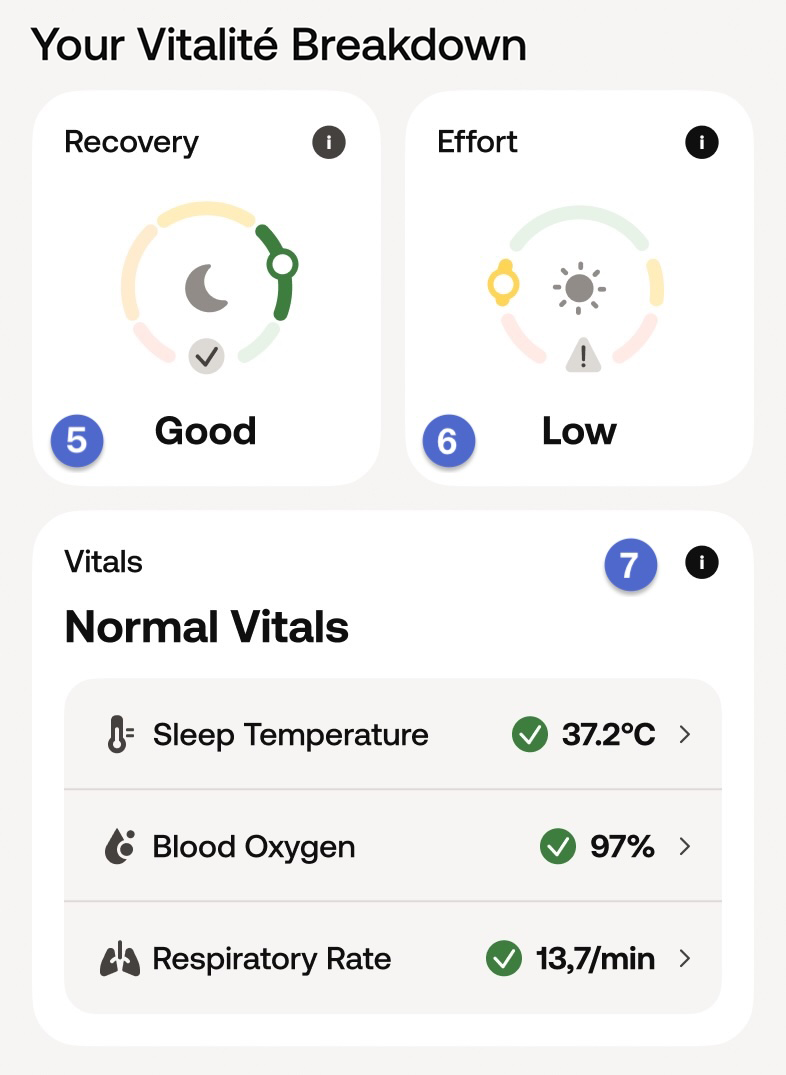The width and height of the screenshot is (786, 1075).
Task: Tap the Vitals info icon
Action: [702, 563]
